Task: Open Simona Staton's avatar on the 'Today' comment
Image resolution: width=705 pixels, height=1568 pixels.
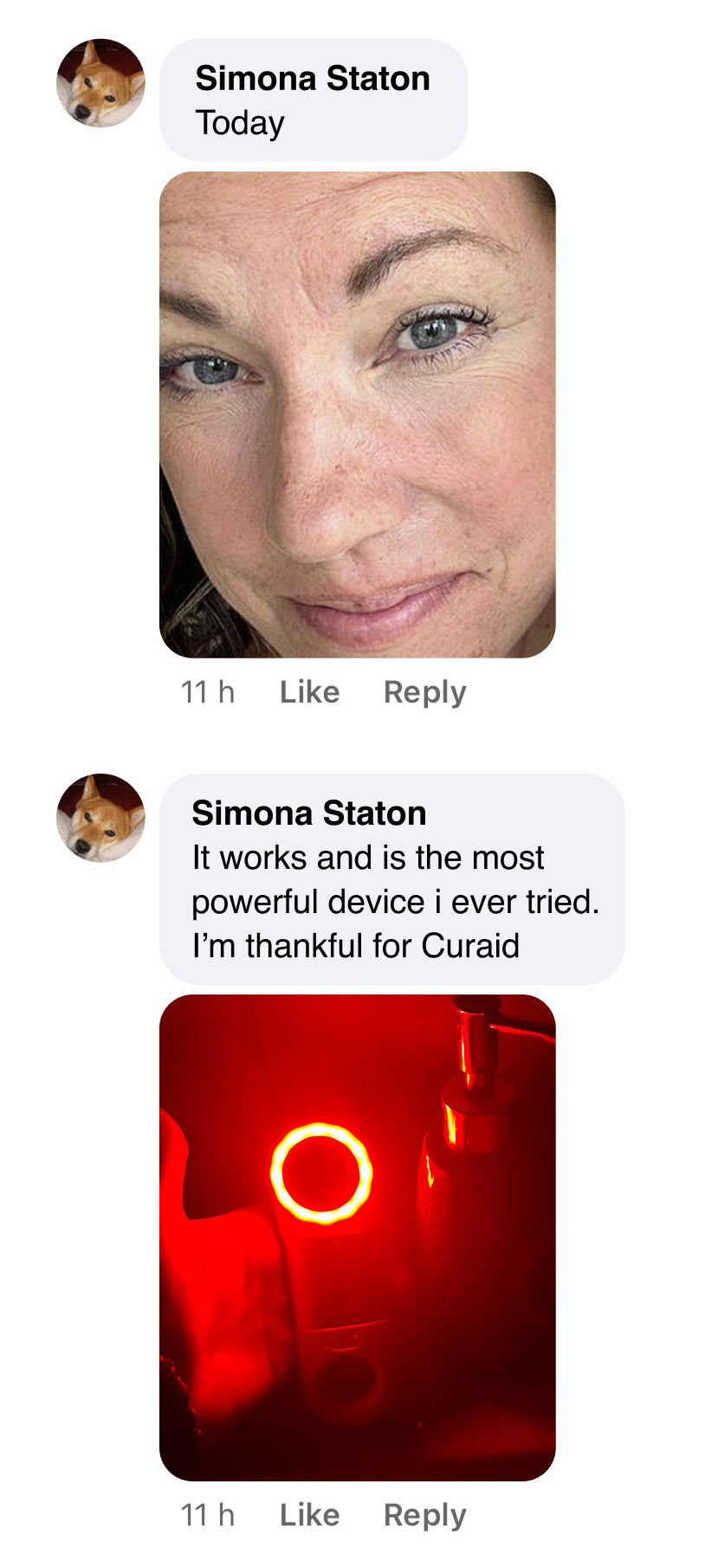Action: click(100, 83)
